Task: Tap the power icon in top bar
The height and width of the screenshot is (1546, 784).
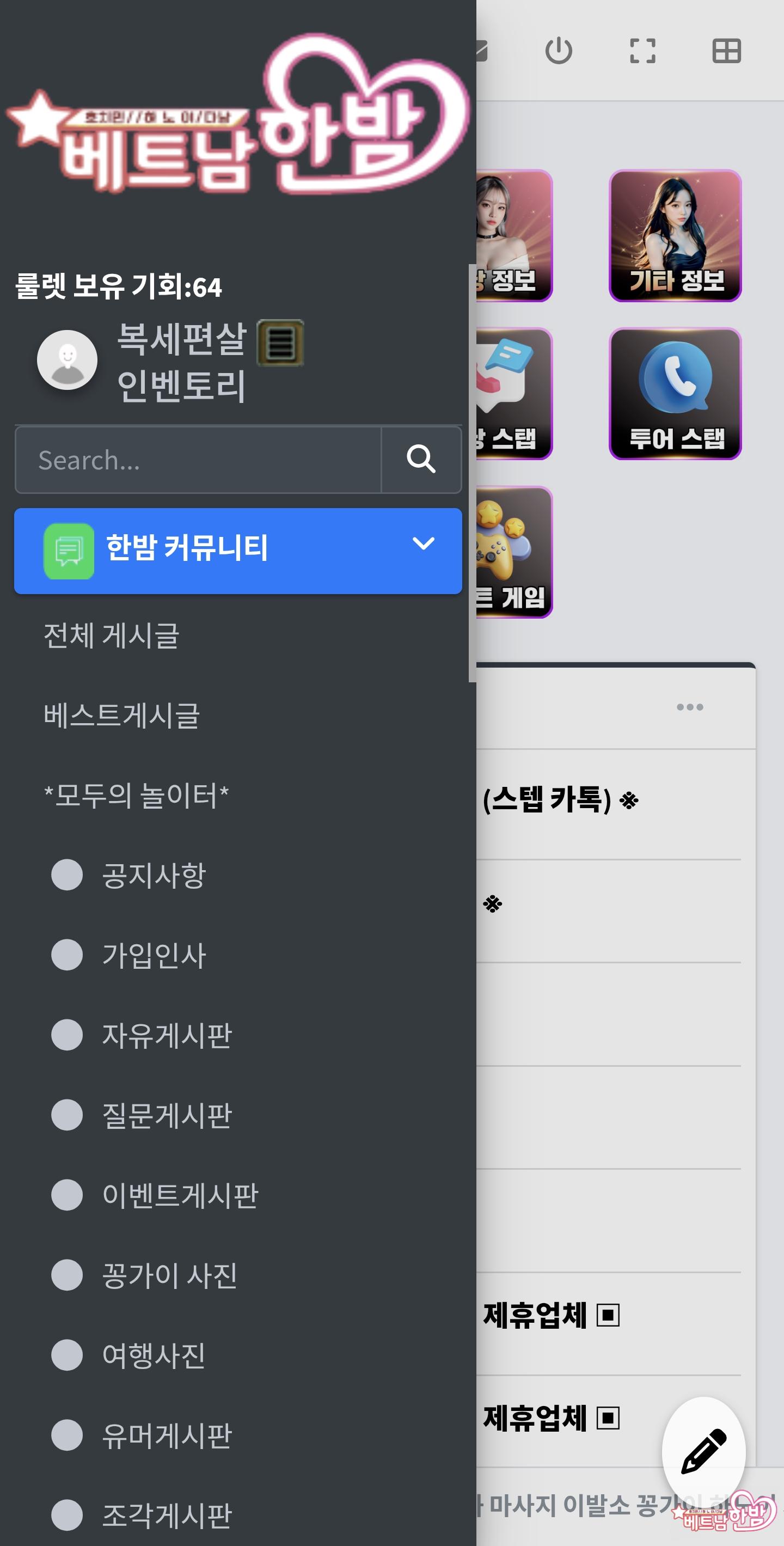Action: pos(559,51)
